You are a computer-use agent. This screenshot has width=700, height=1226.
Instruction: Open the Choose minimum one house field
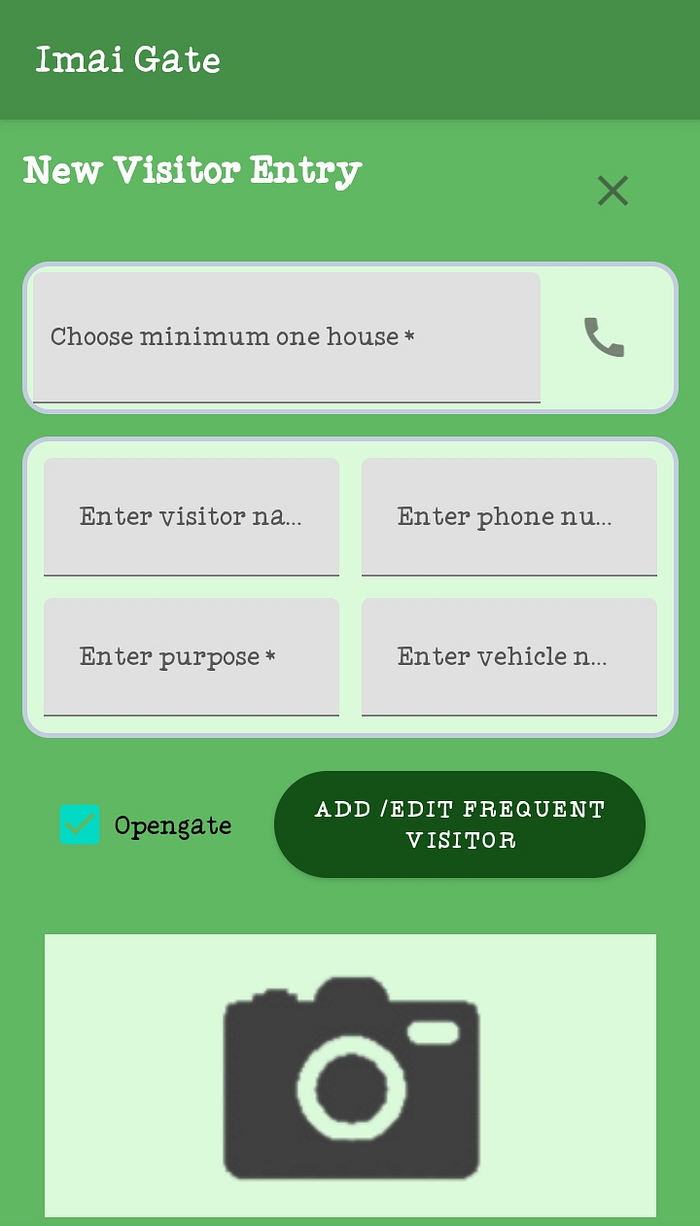pyautogui.click(x=287, y=338)
